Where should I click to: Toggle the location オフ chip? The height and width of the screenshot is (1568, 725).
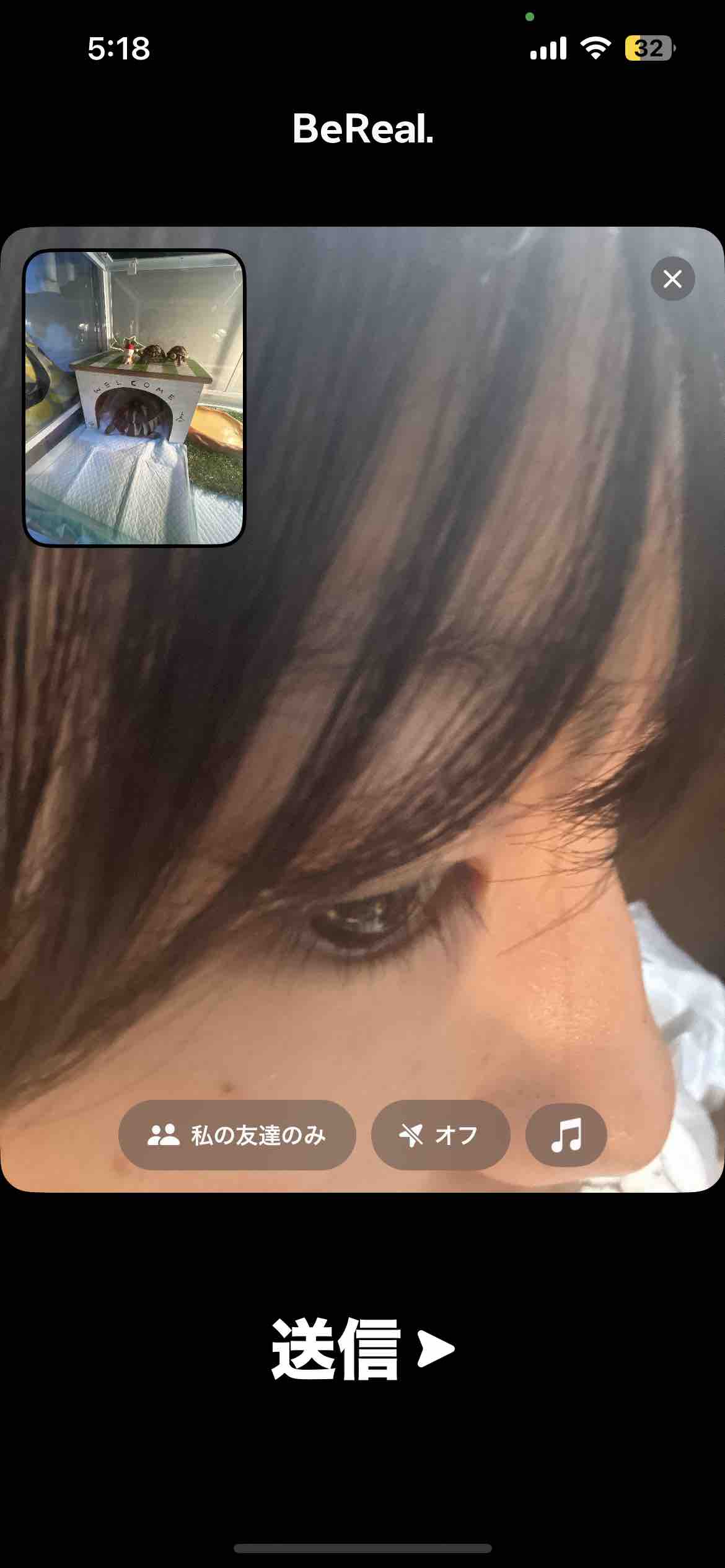[440, 1135]
